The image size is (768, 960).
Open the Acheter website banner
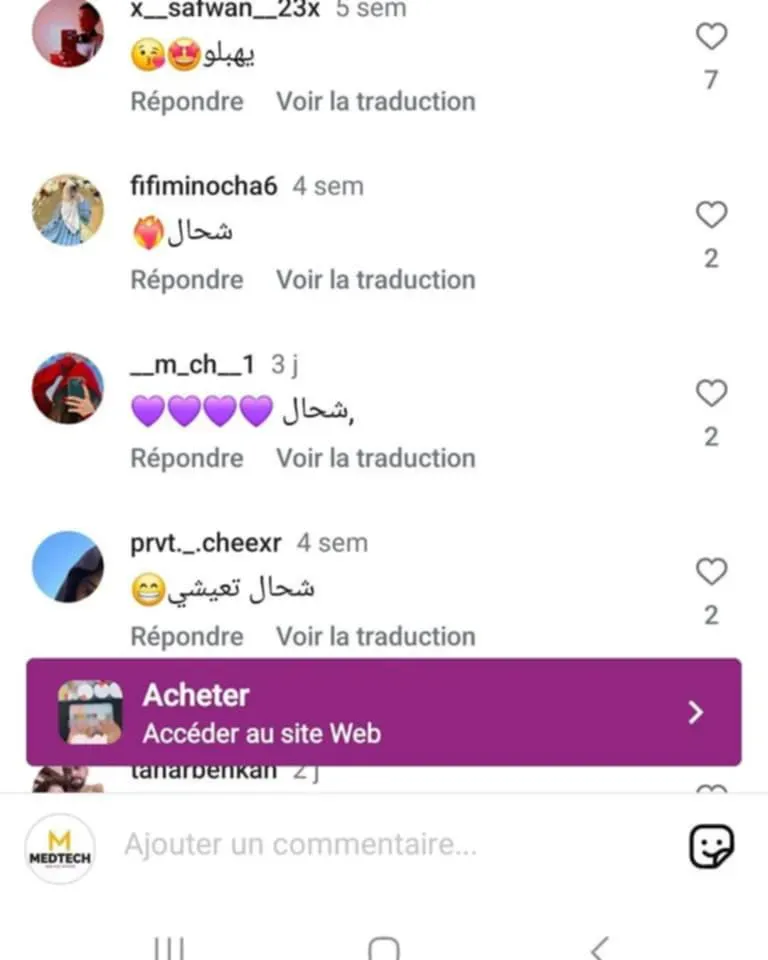pyautogui.click(x=384, y=712)
